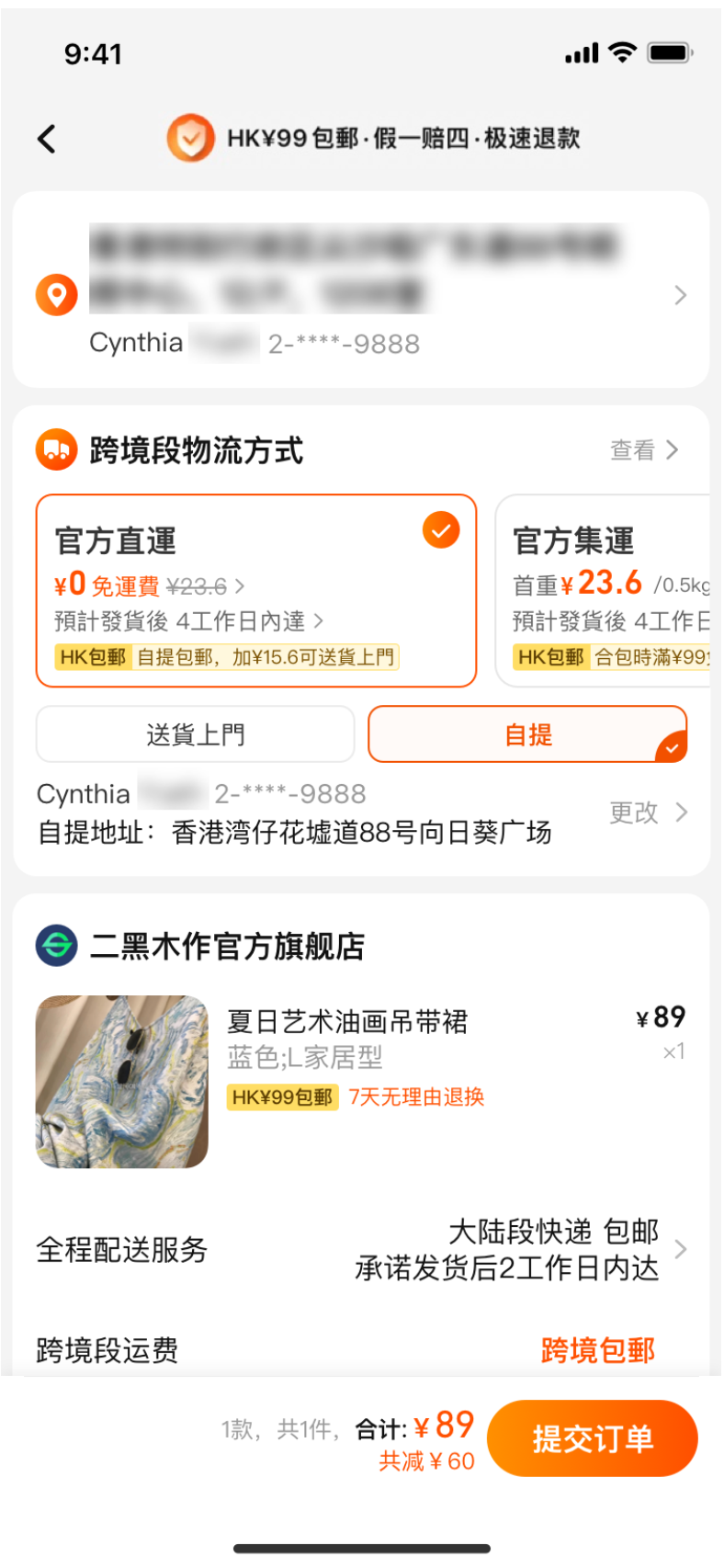Click the battery icon in the status bar
The width and height of the screenshot is (724, 1568).
670,54
